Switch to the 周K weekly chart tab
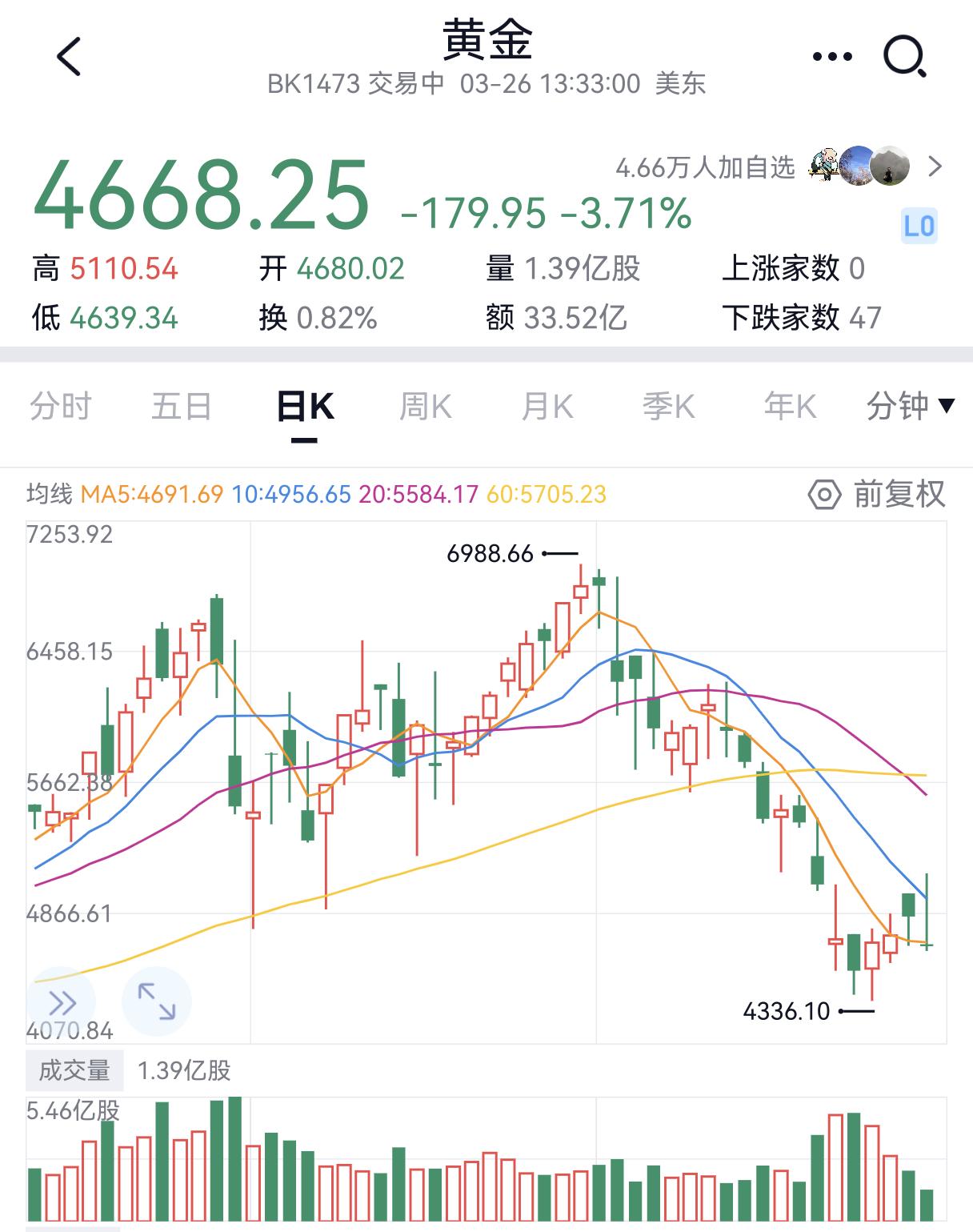This screenshot has height=1232, width=973. coord(426,407)
